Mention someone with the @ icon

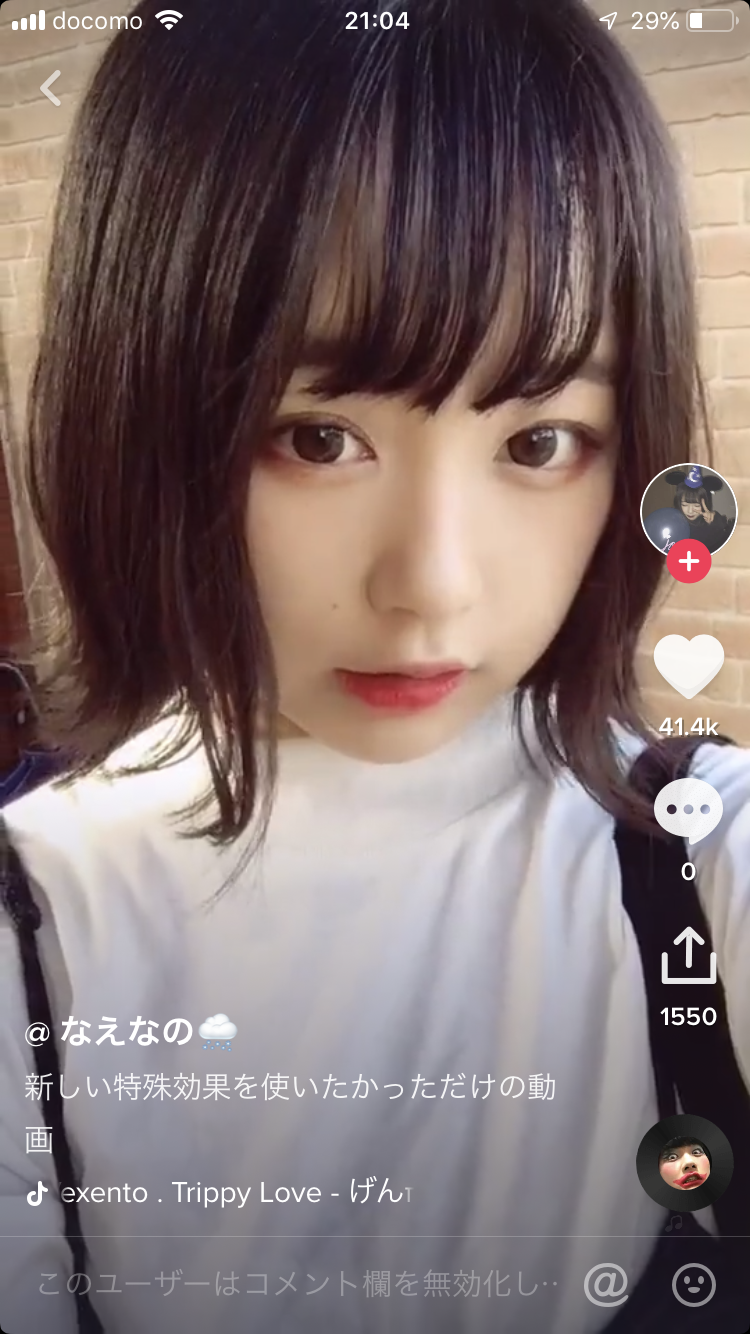pyautogui.click(x=606, y=1284)
